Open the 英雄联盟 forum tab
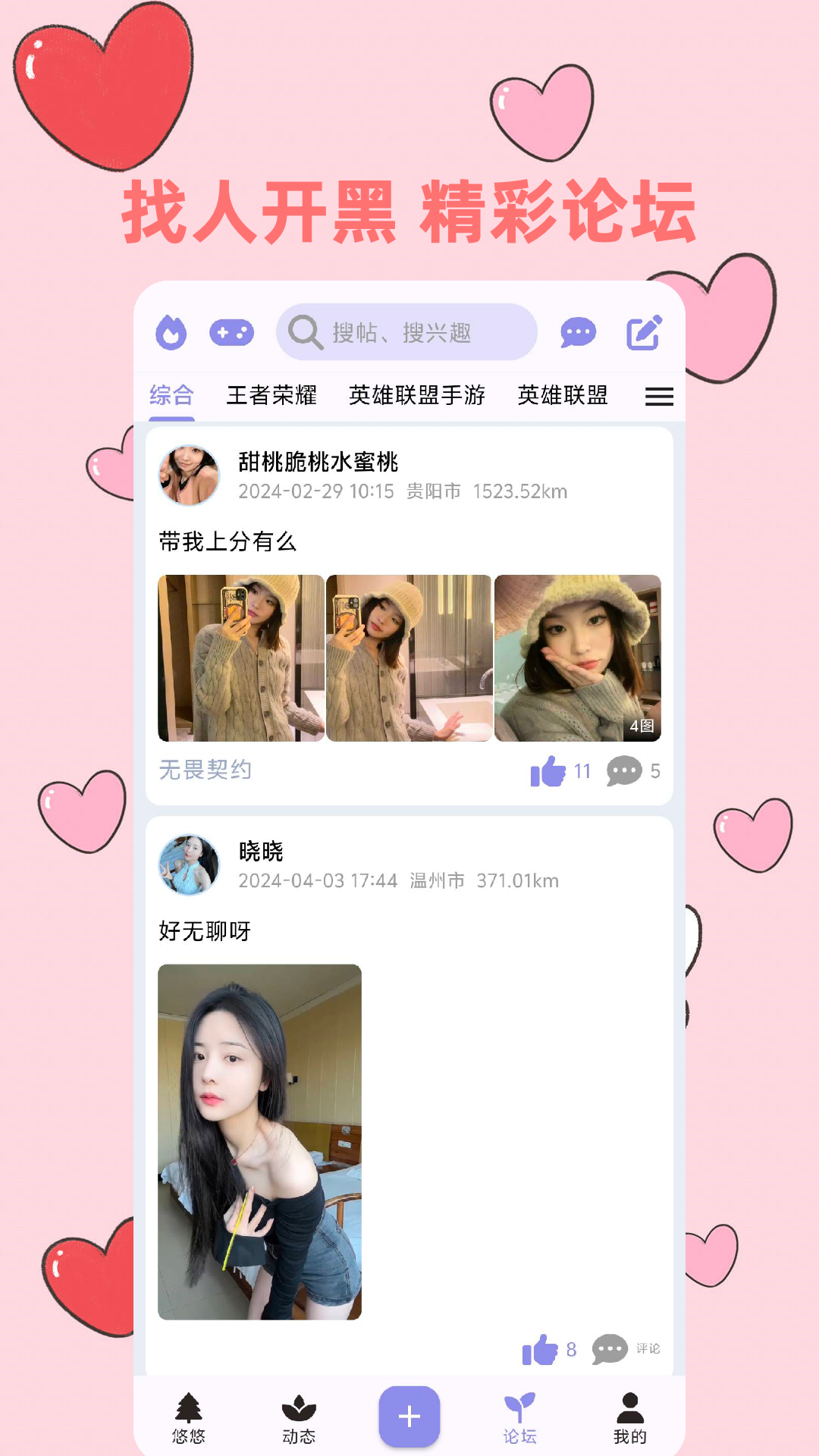 [563, 396]
